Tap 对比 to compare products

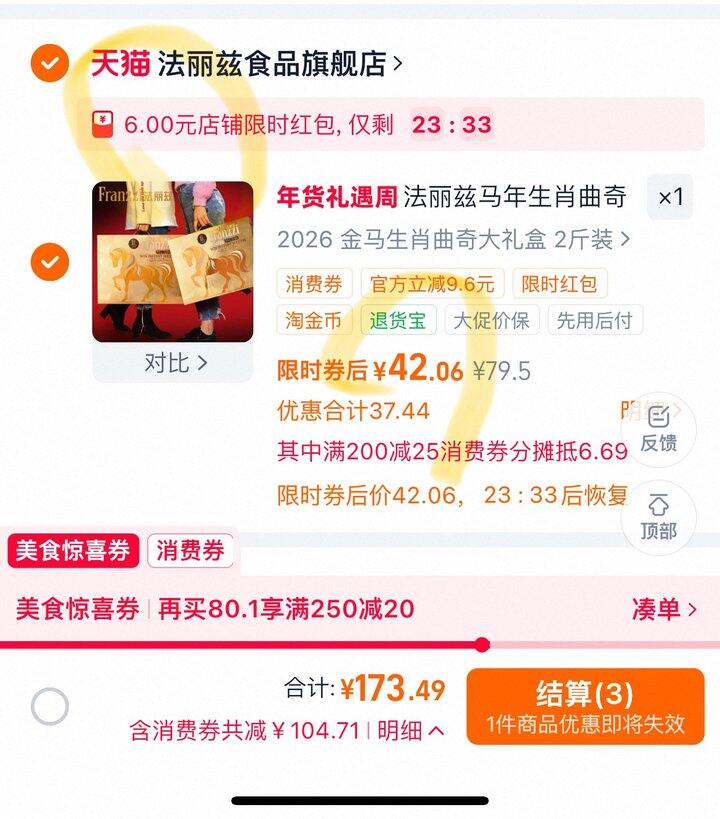click(173, 363)
